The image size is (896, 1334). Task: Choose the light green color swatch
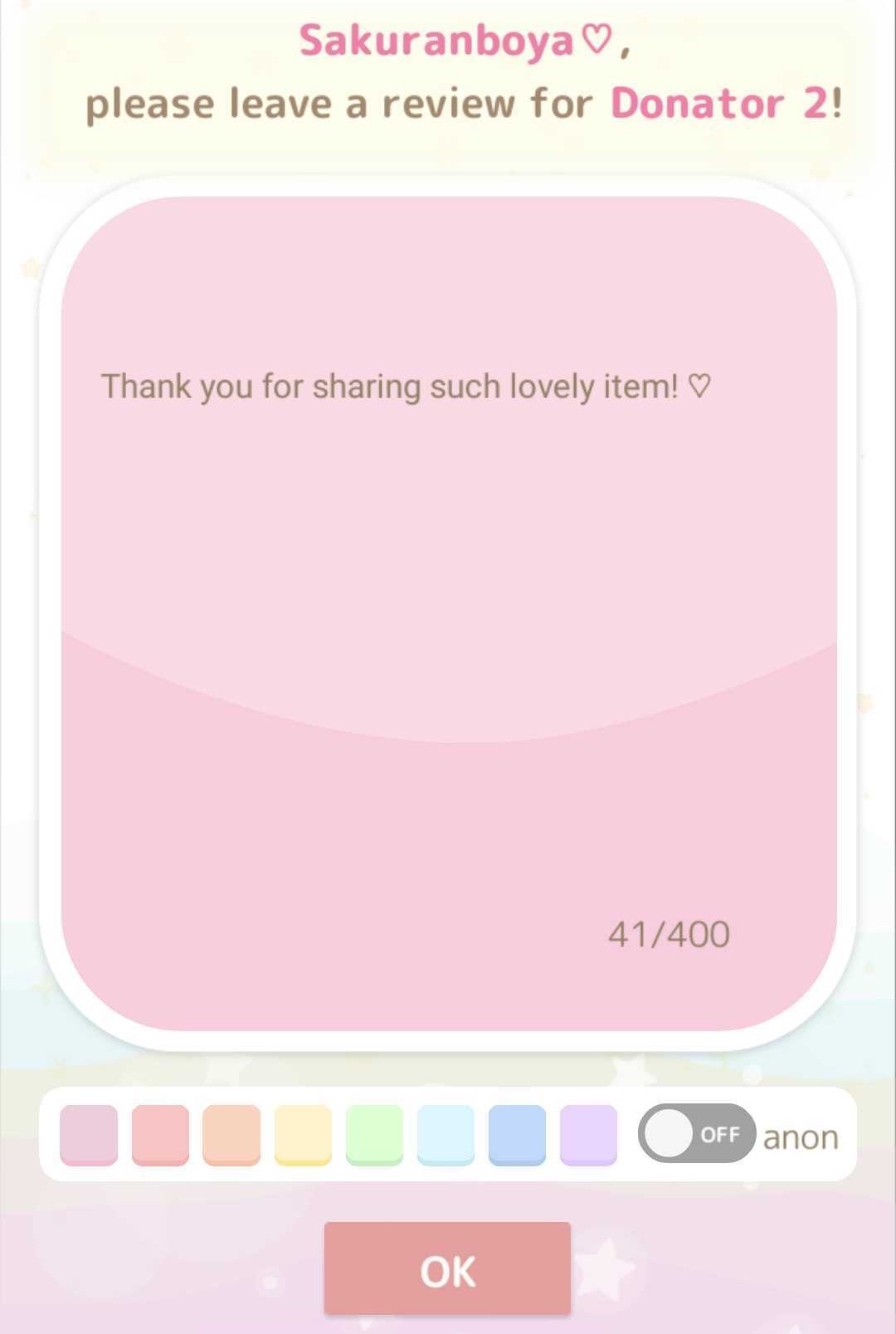[x=374, y=1134]
